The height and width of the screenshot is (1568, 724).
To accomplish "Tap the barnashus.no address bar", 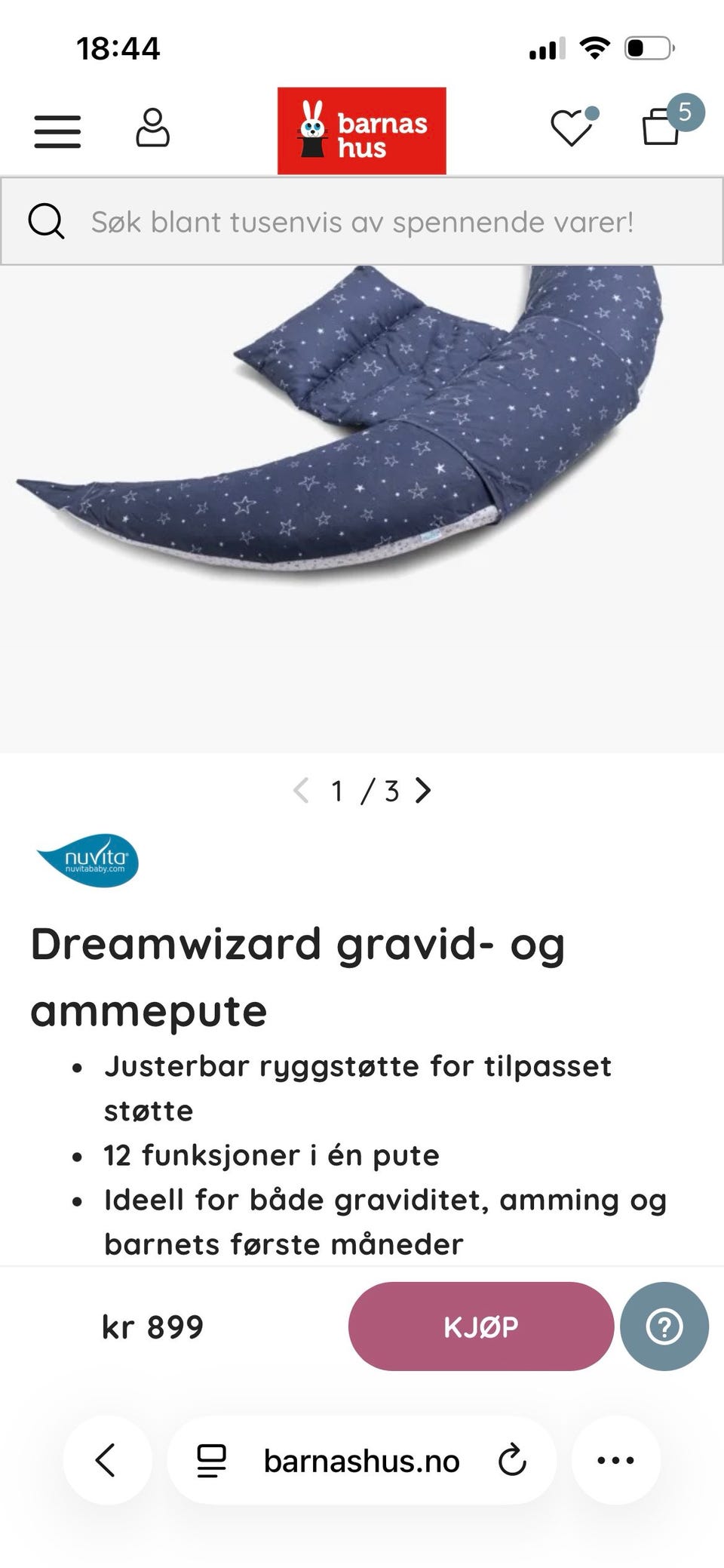I will coord(362,1462).
